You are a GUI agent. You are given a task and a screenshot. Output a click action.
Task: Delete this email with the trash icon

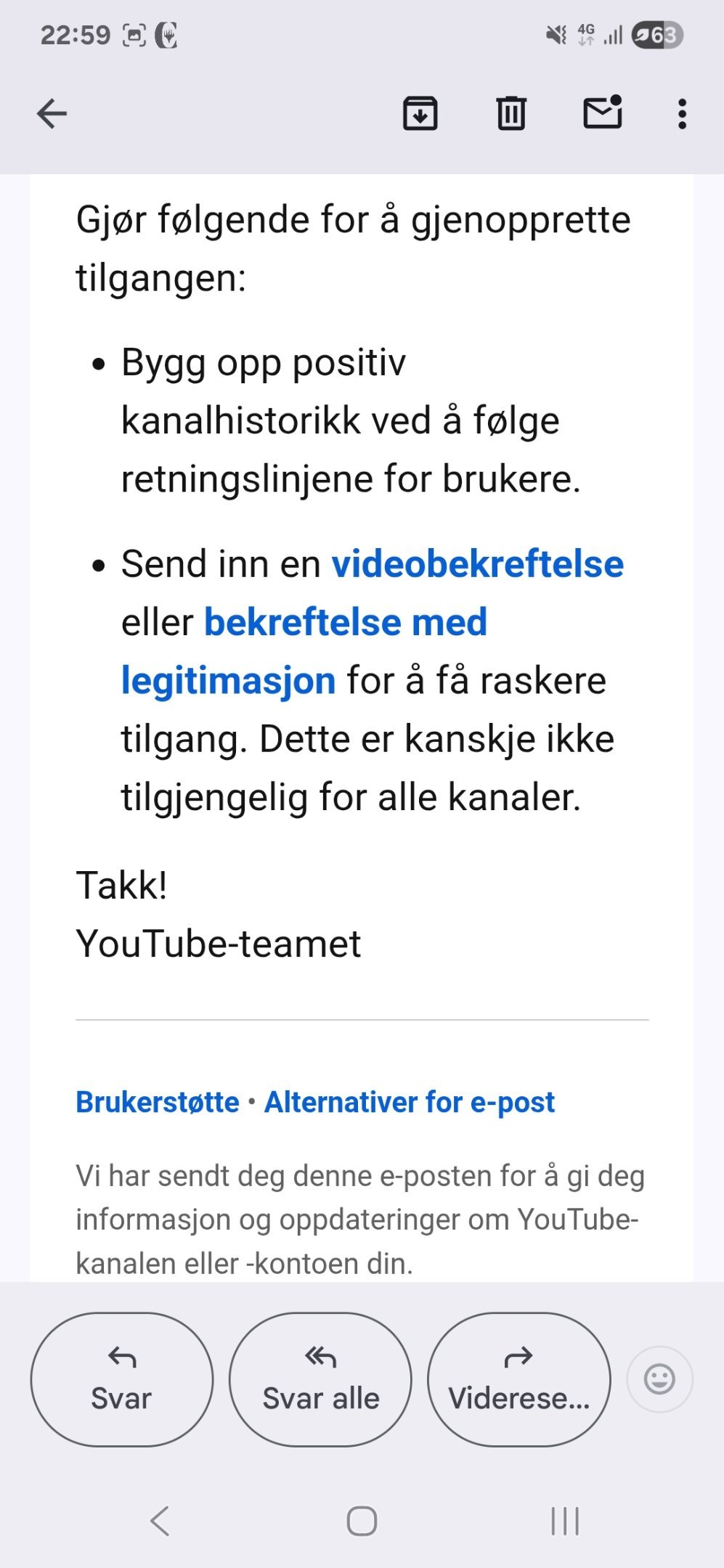click(x=511, y=113)
